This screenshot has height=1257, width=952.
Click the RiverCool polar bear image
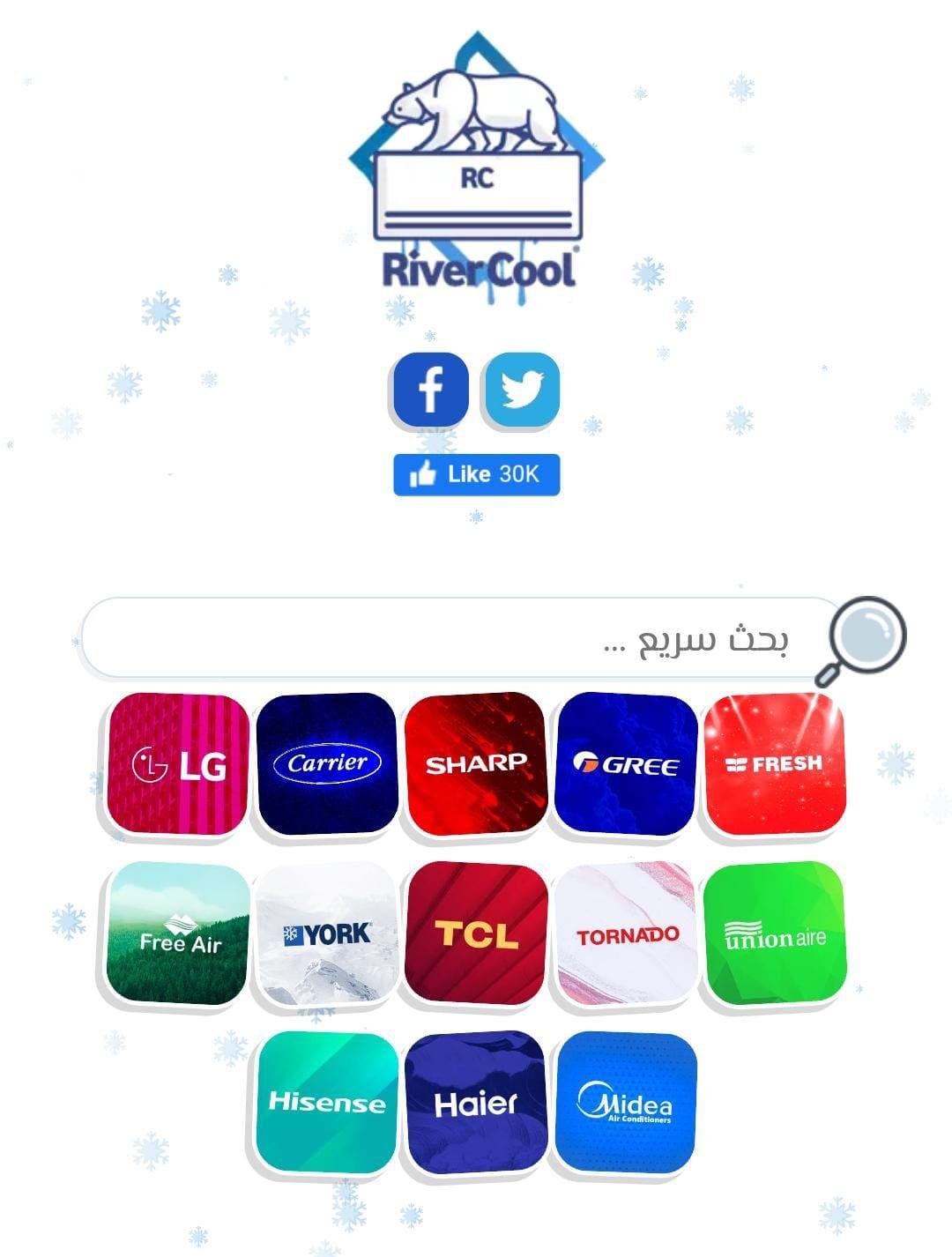pyautogui.click(x=476, y=110)
